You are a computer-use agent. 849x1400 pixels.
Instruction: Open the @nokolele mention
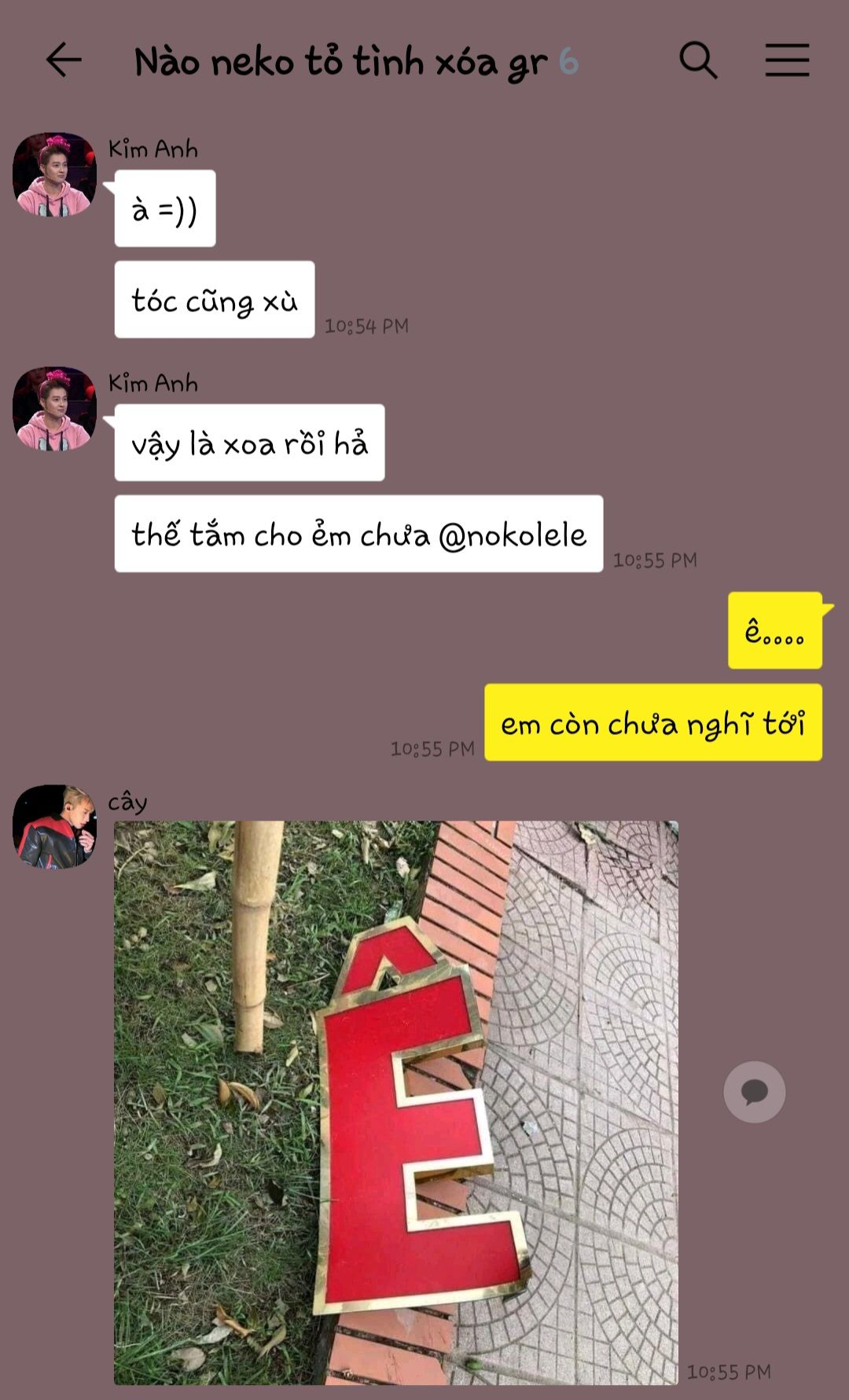[x=513, y=535]
